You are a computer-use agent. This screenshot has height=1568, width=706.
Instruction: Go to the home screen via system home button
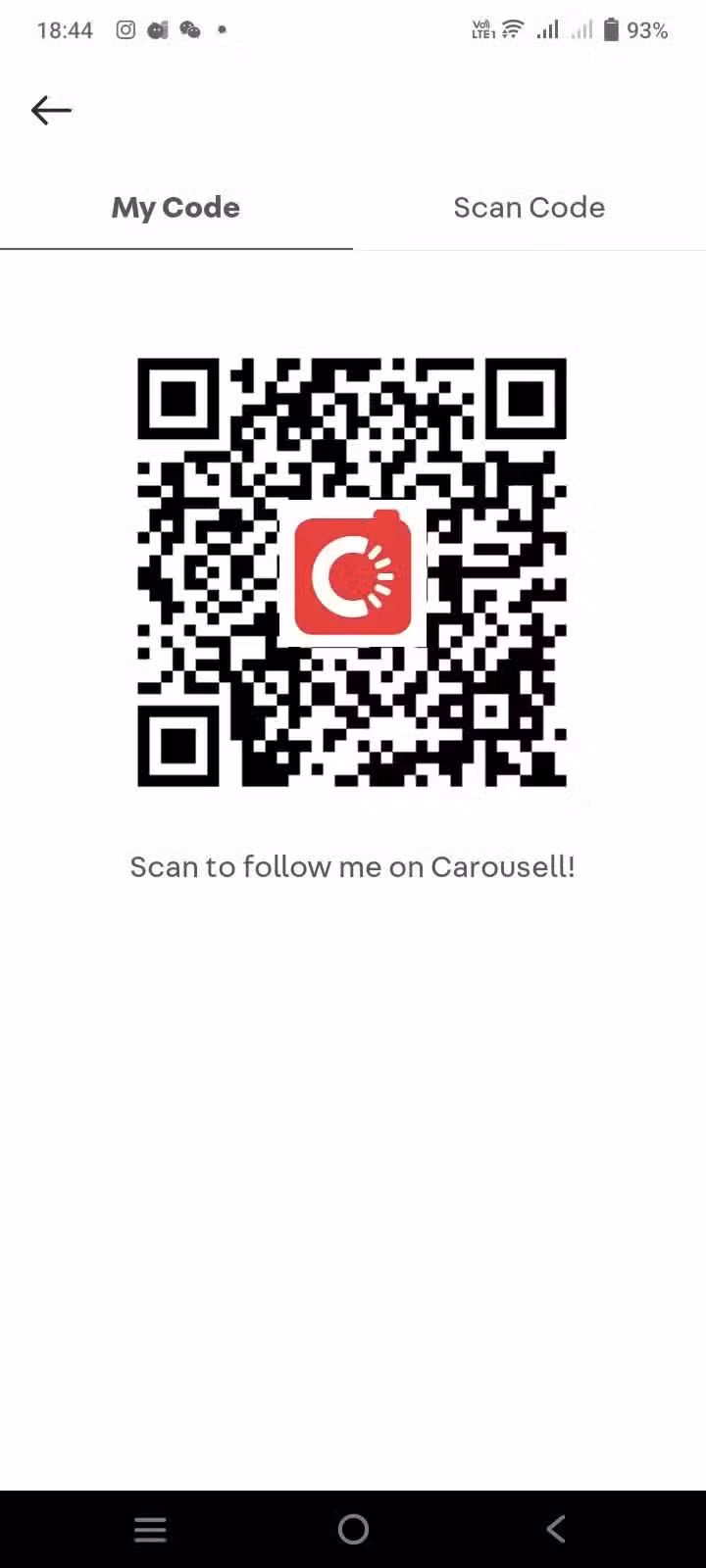tap(353, 1529)
